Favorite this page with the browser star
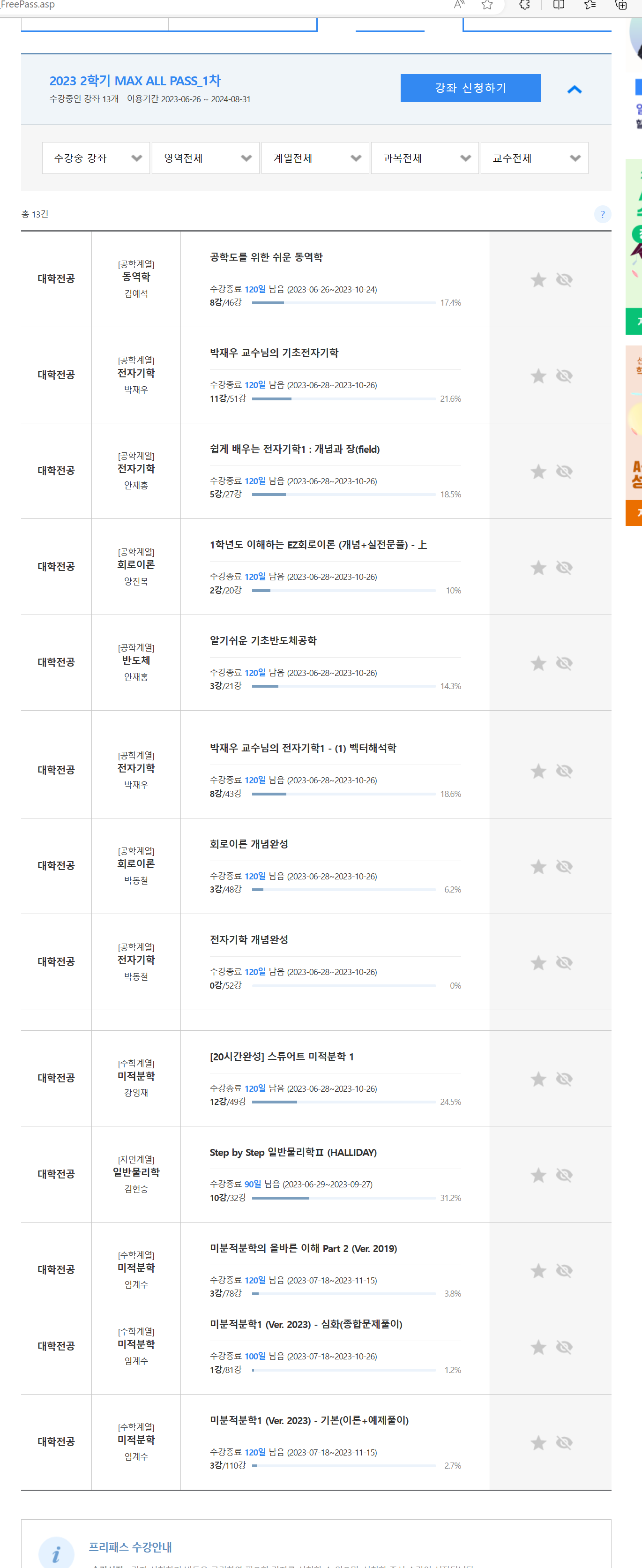This screenshot has height=1568, width=642. point(487,6)
